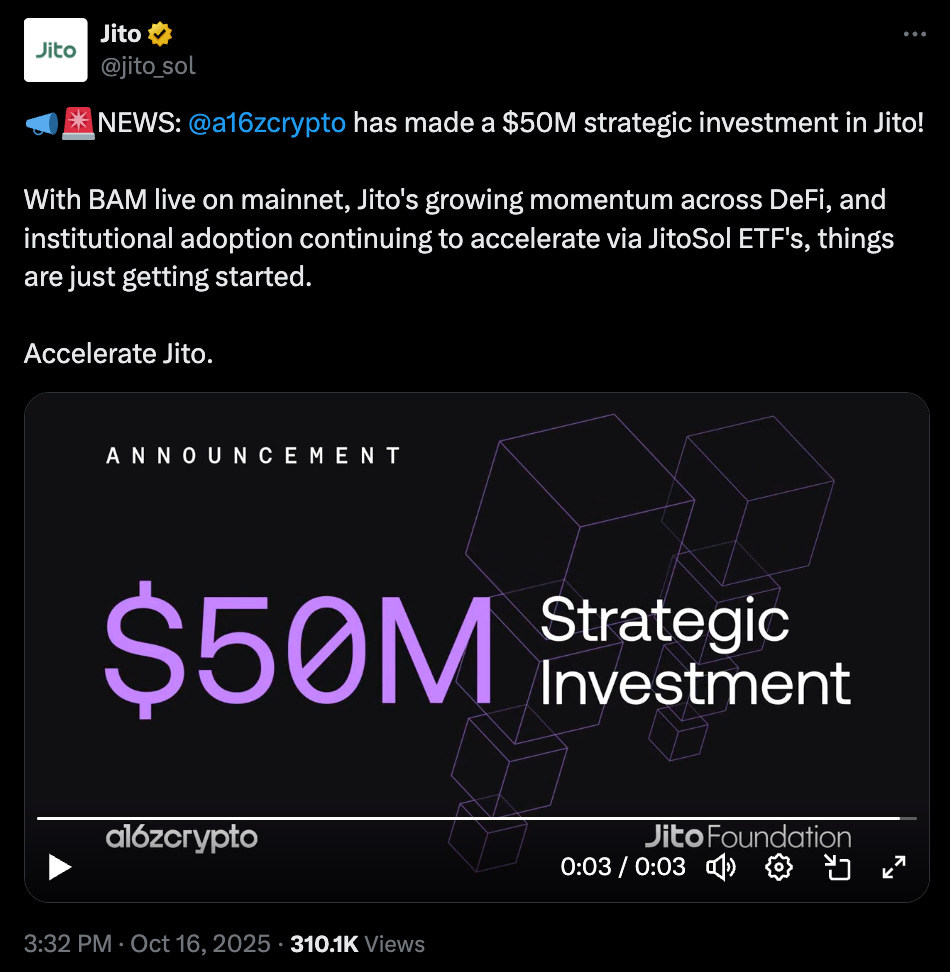Open Jito's profile picture
The width and height of the screenshot is (950, 972).
point(56,49)
